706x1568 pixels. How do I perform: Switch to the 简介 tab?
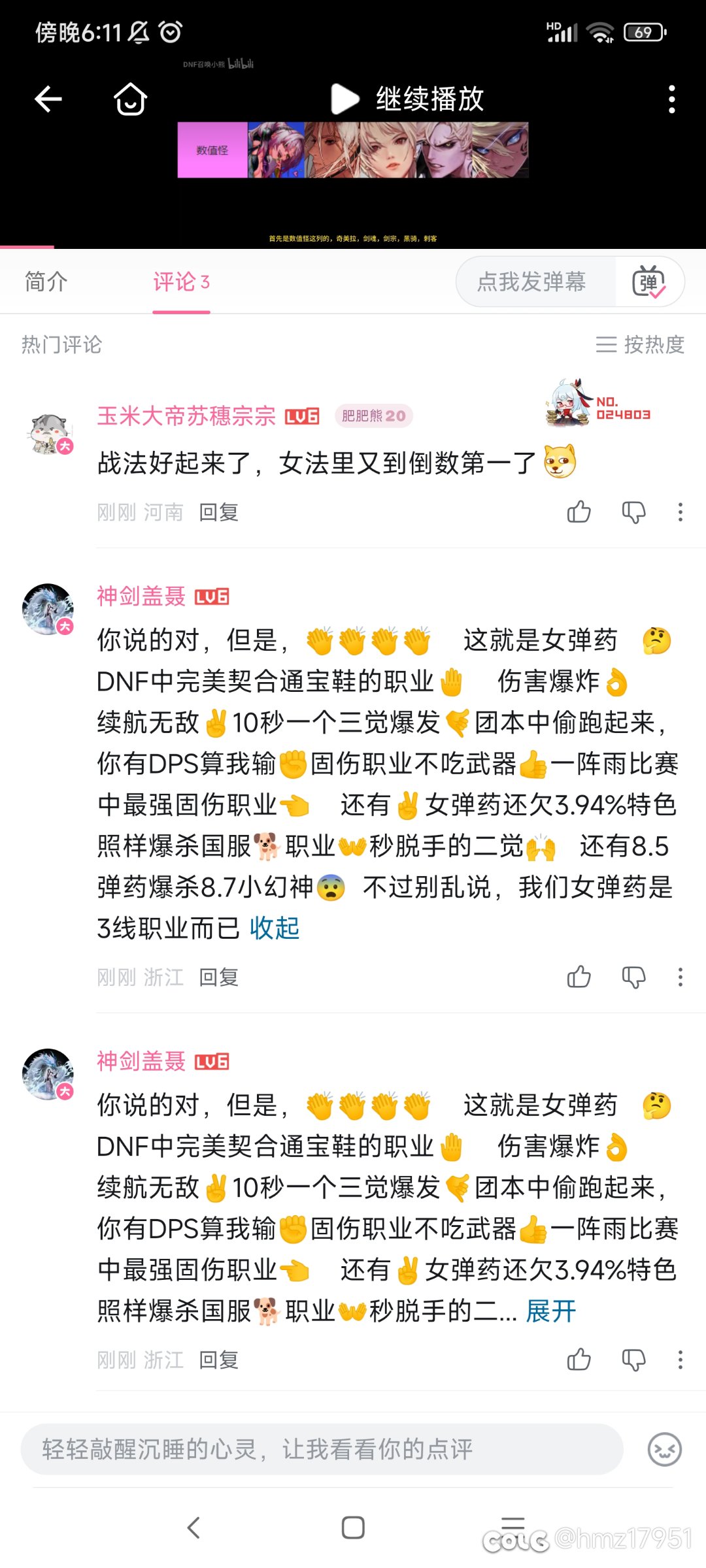tap(45, 282)
